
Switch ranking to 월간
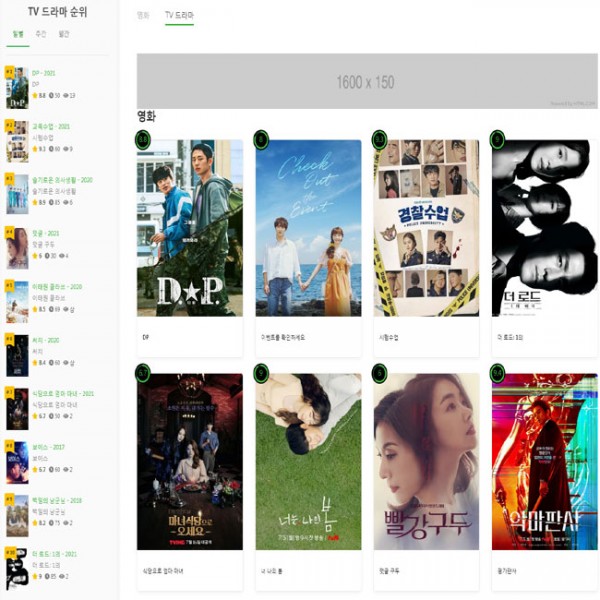(64, 33)
